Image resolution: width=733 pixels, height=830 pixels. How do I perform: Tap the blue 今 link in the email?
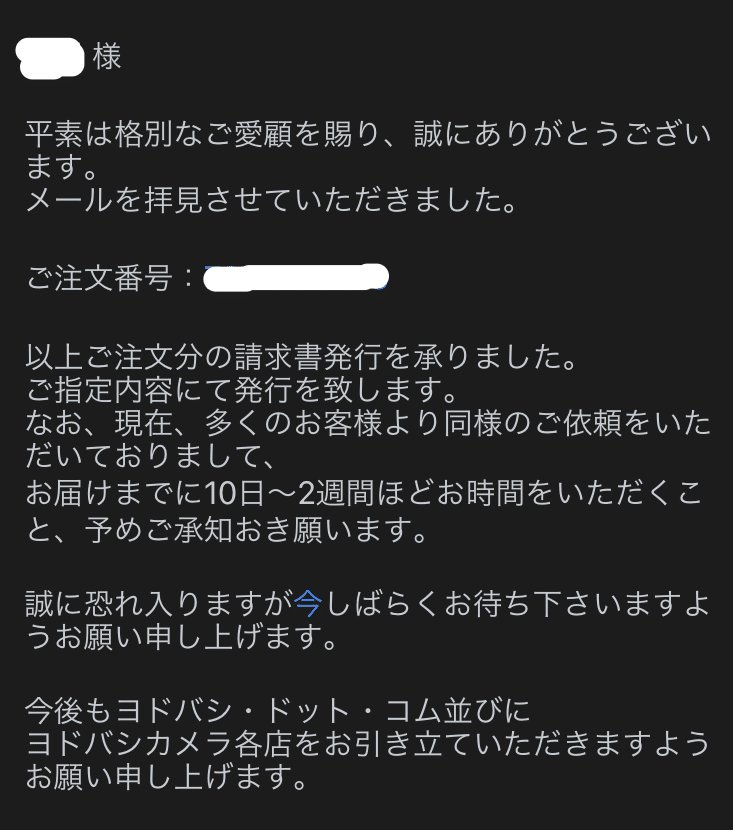308,602
